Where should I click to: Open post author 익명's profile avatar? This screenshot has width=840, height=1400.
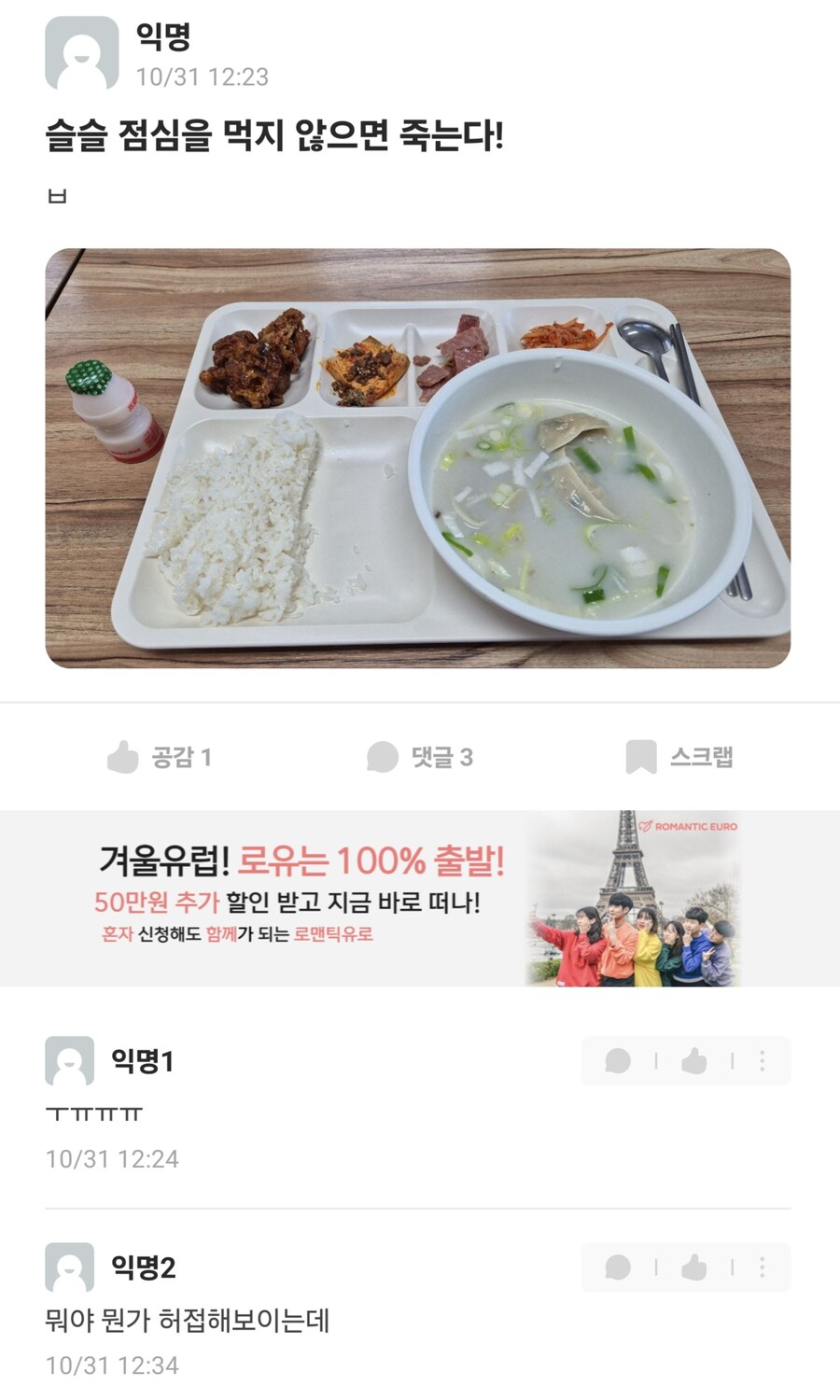pyautogui.click(x=77, y=53)
